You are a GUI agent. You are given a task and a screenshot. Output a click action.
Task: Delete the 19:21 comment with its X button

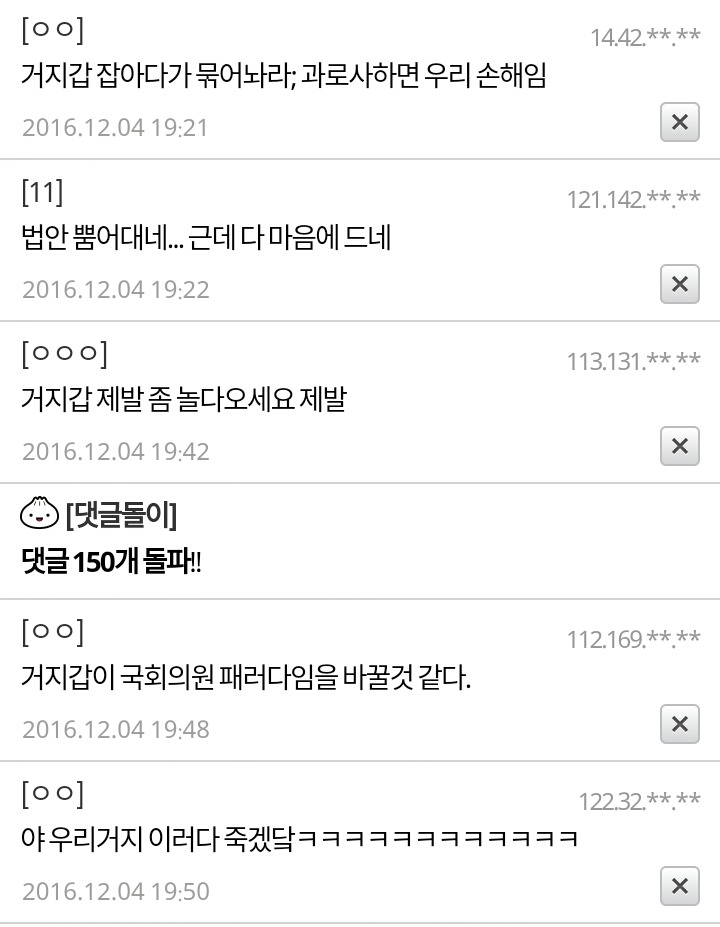click(x=679, y=122)
